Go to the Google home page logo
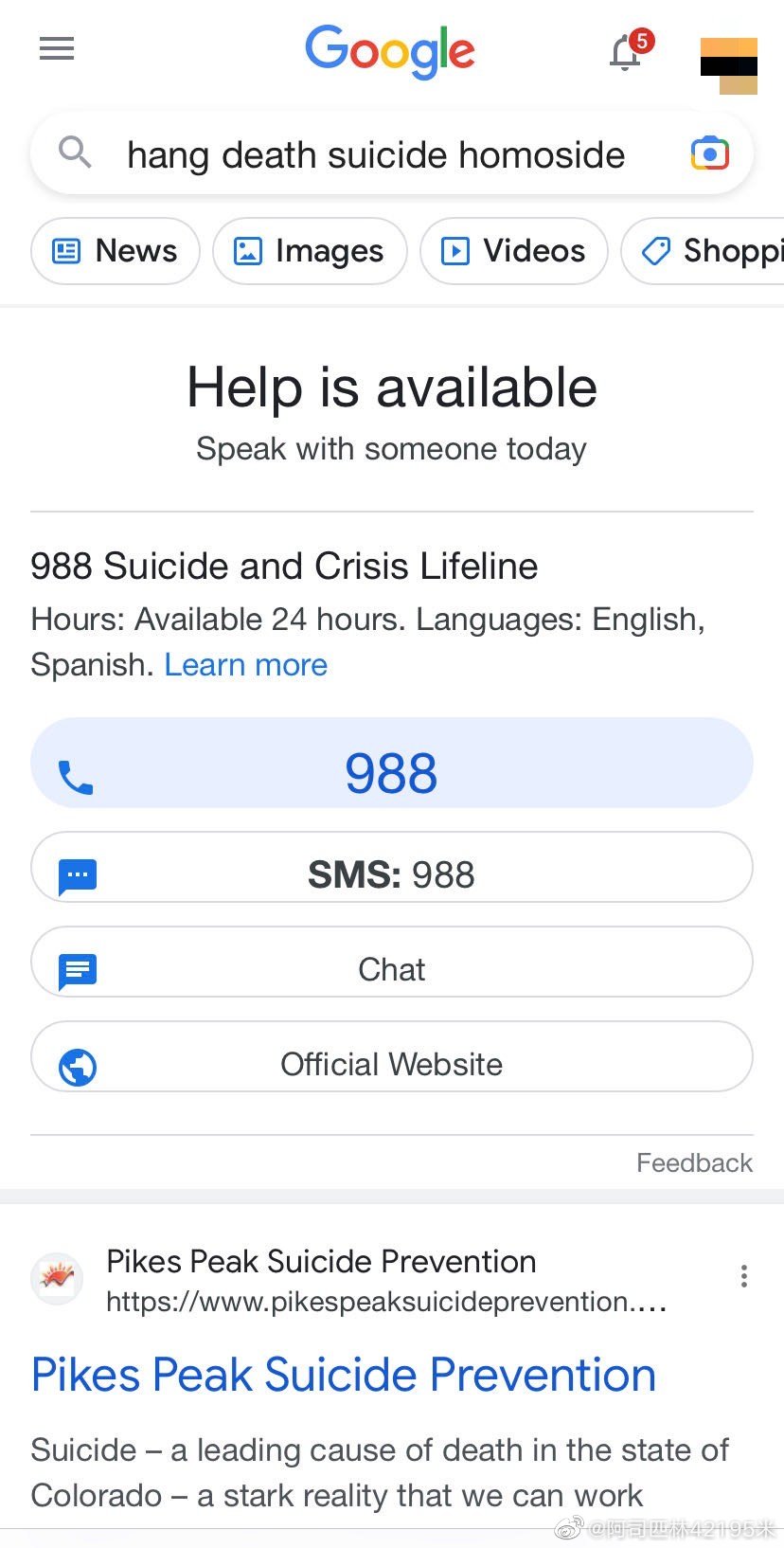Screen dimensions: 784x1548 (x=389, y=49)
